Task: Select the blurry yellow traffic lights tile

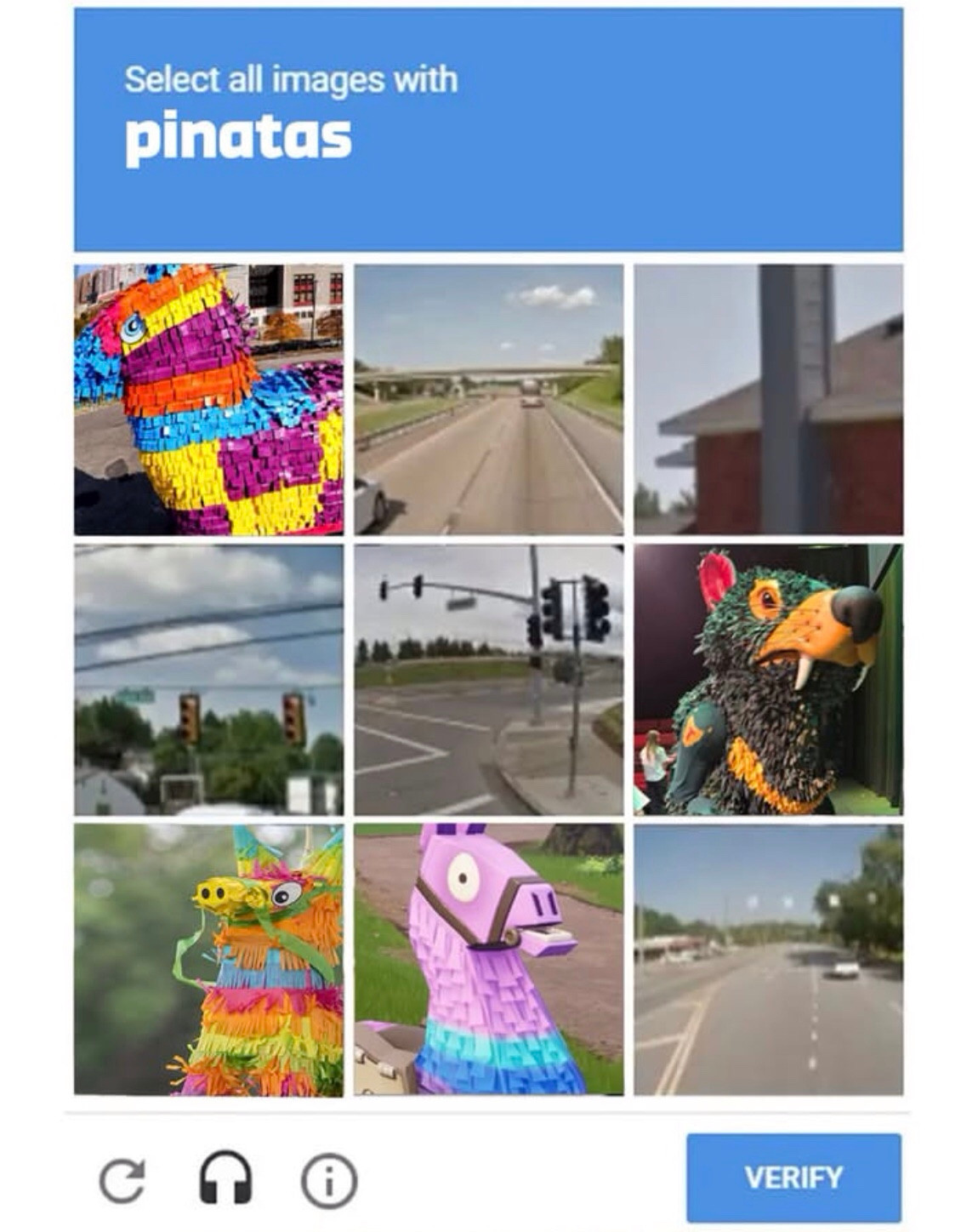Action: 208,679
